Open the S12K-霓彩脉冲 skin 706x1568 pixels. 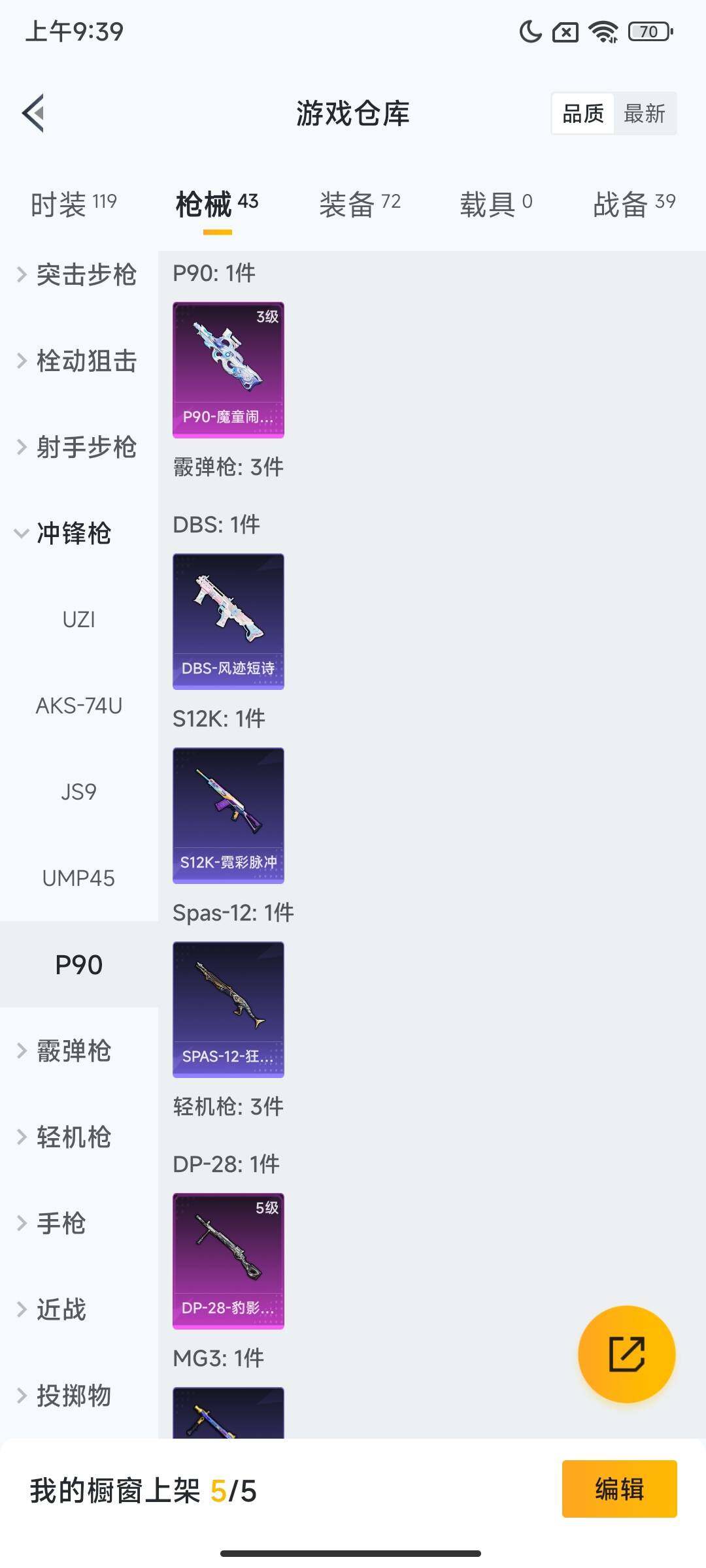pyautogui.click(x=227, y=815)
